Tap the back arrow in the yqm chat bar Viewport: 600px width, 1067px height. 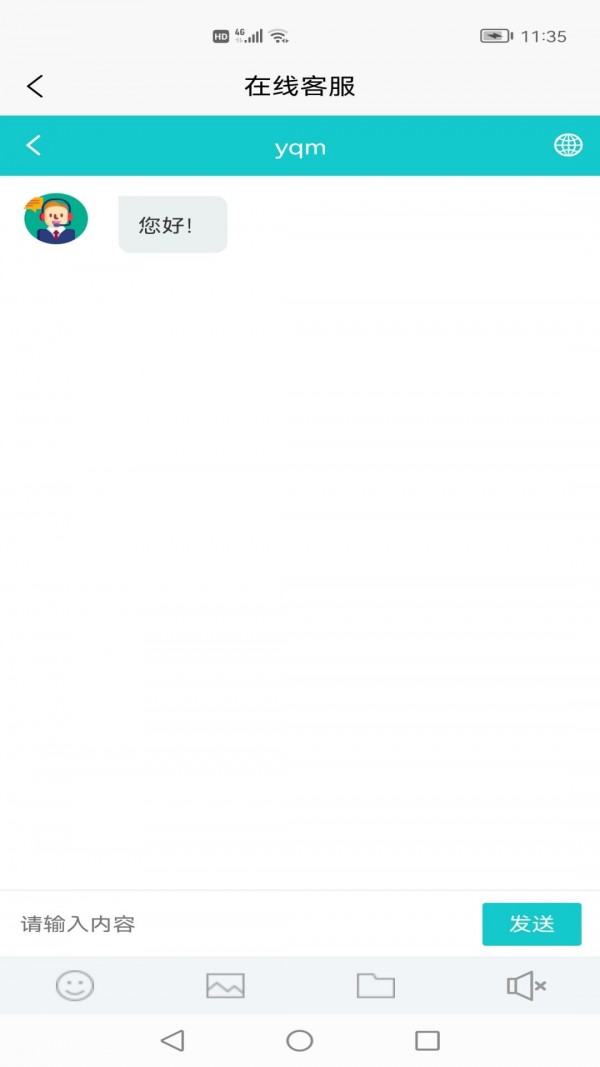[x=34, y=146]
